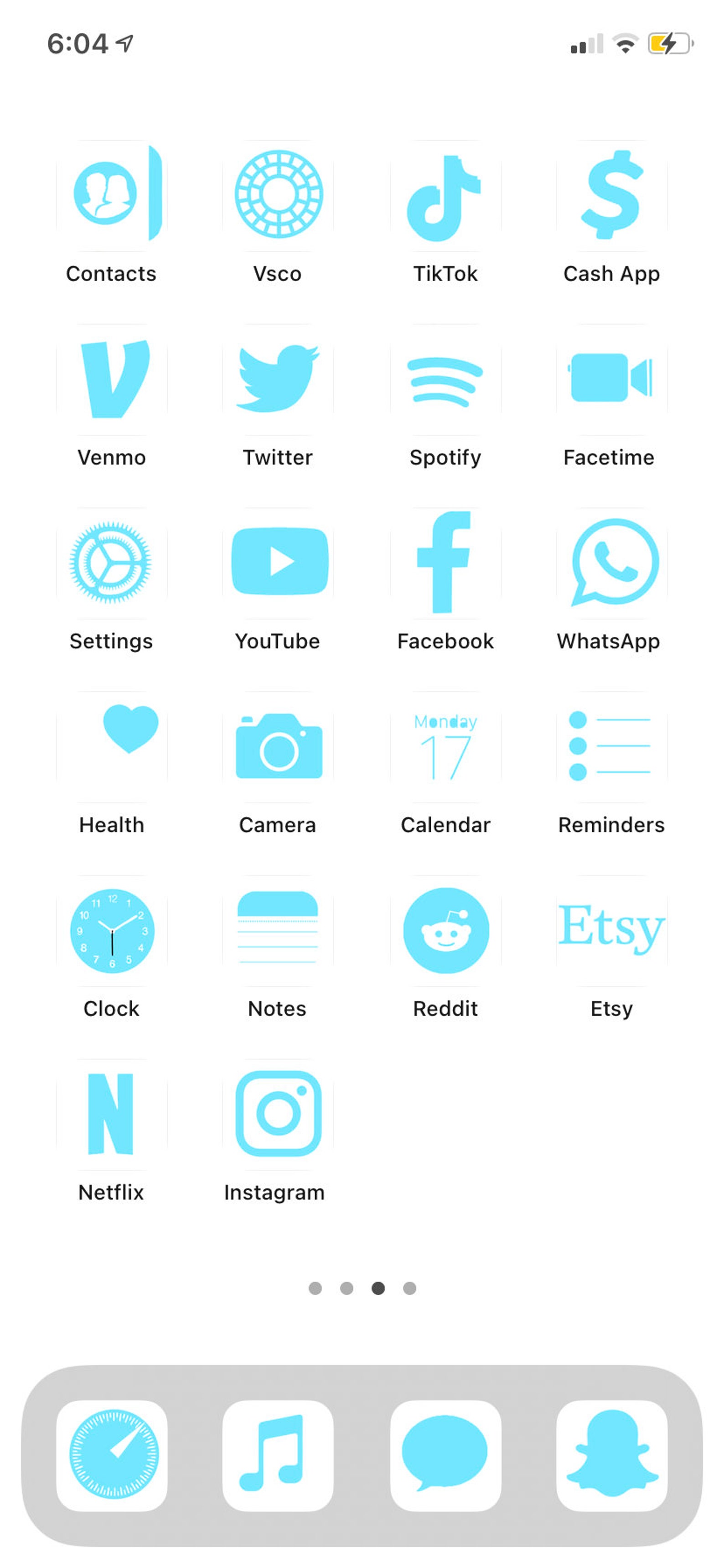
Task: Open Snapchat ghost icon in the dock
Action: (611, 1455)
